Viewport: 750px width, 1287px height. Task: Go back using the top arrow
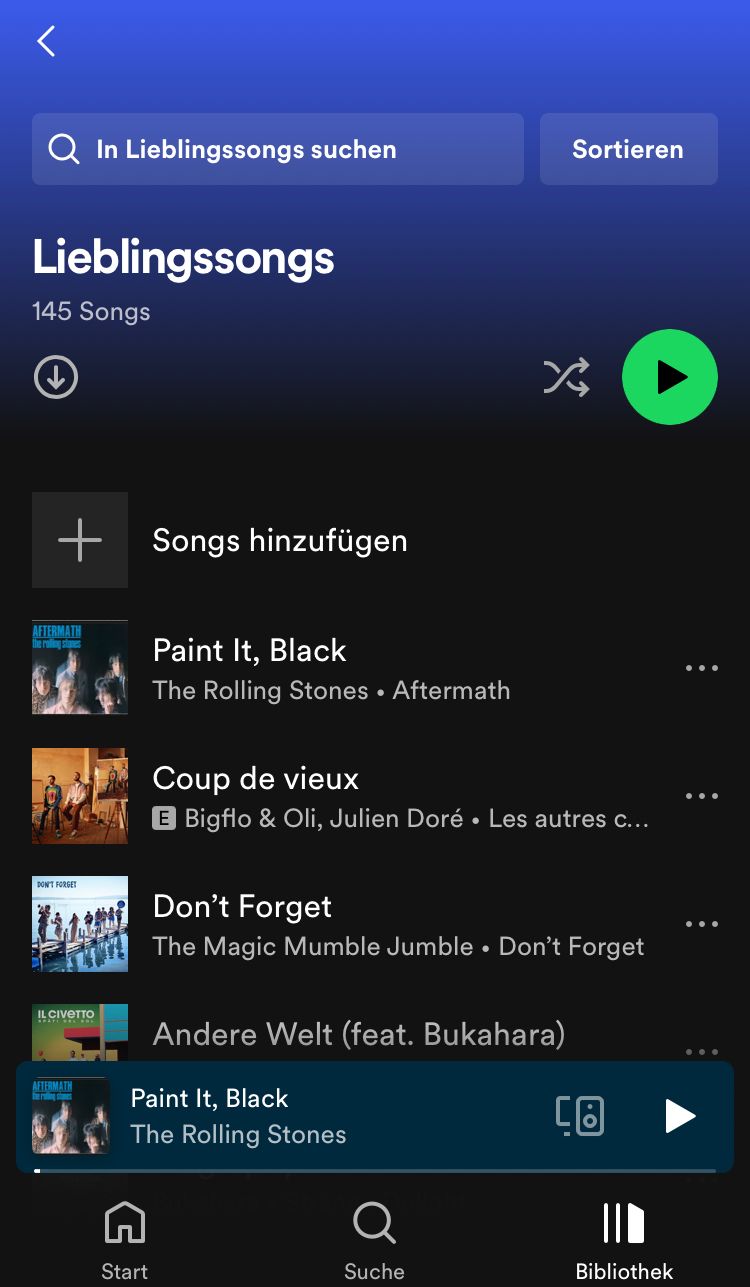pos(46,41)
